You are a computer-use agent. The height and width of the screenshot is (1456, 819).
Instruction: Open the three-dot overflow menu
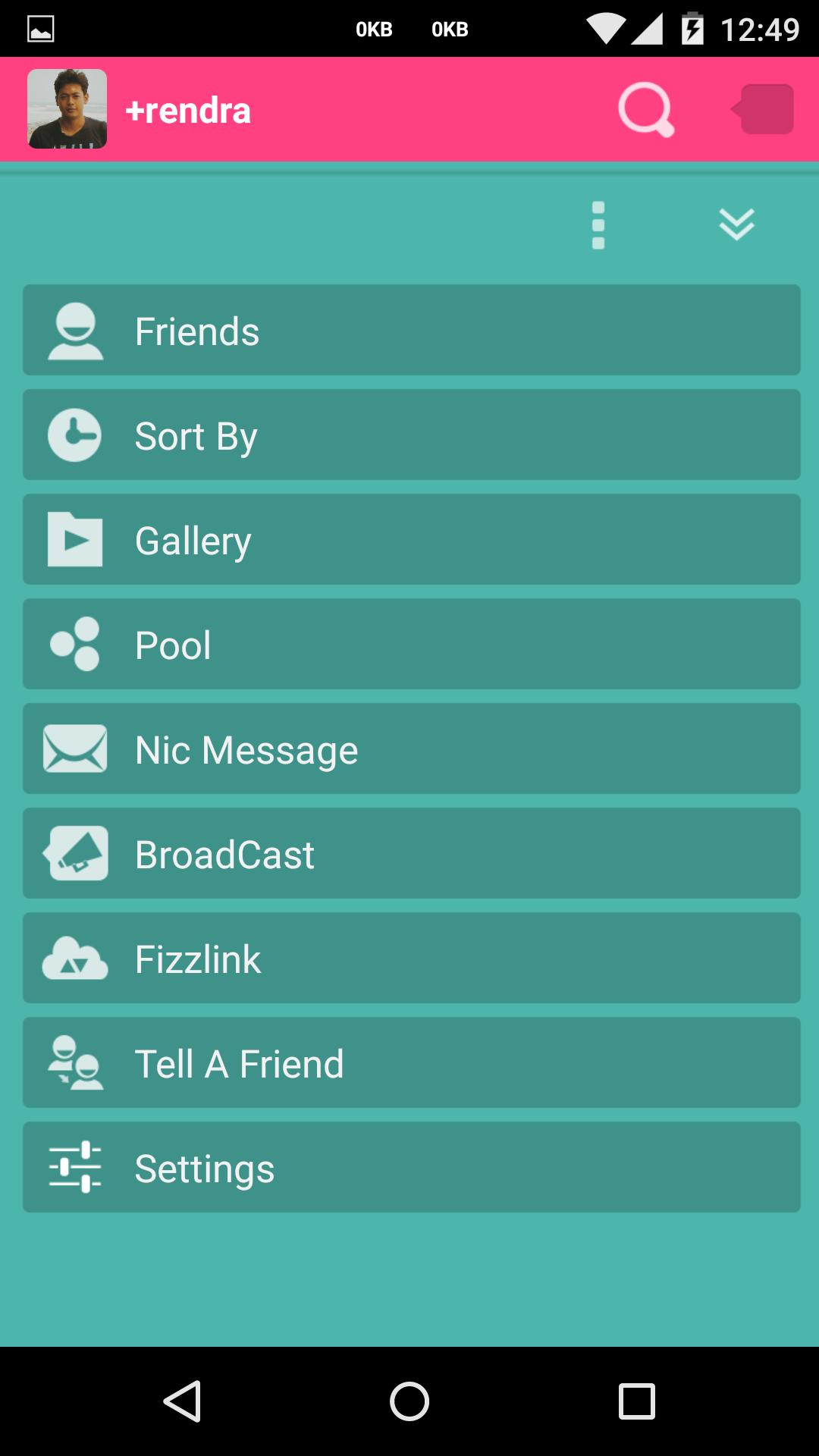pos(598,224)
